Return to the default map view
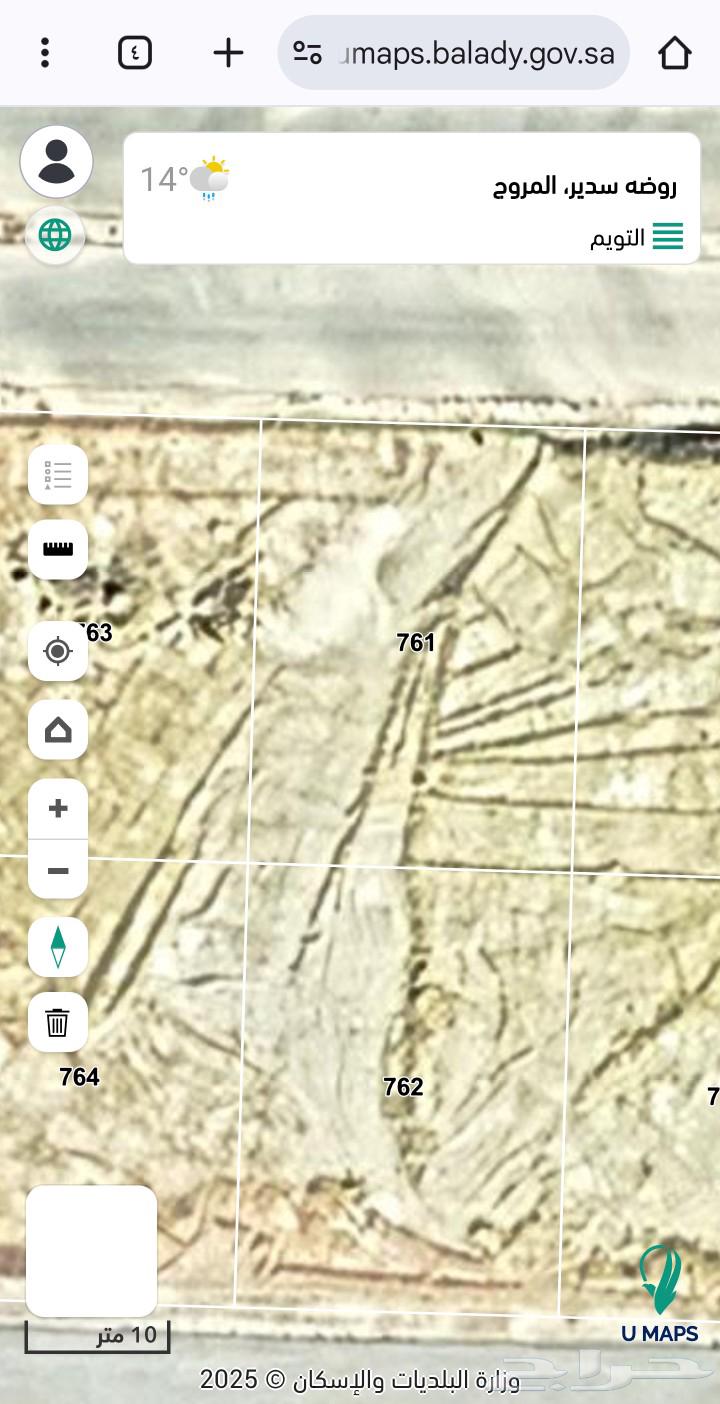 pyautogui.click(x=58, y=730)
